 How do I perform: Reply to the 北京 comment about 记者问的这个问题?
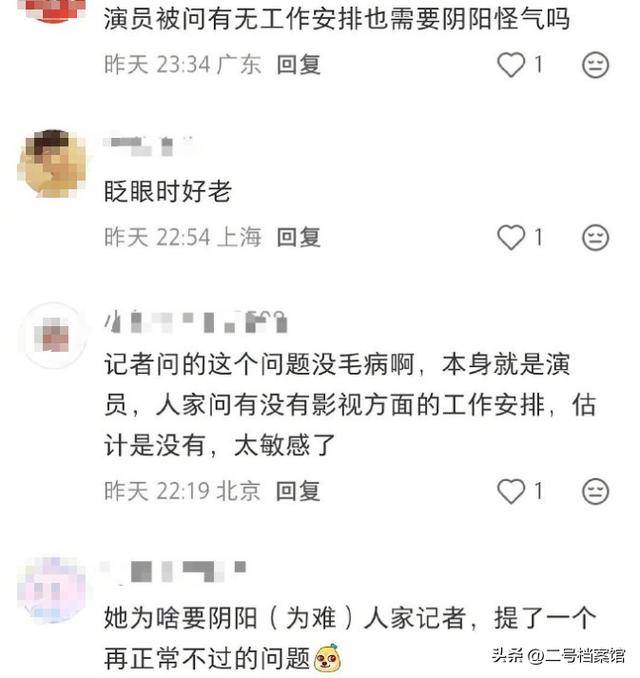pyautogui.click(x=298, y=491)
